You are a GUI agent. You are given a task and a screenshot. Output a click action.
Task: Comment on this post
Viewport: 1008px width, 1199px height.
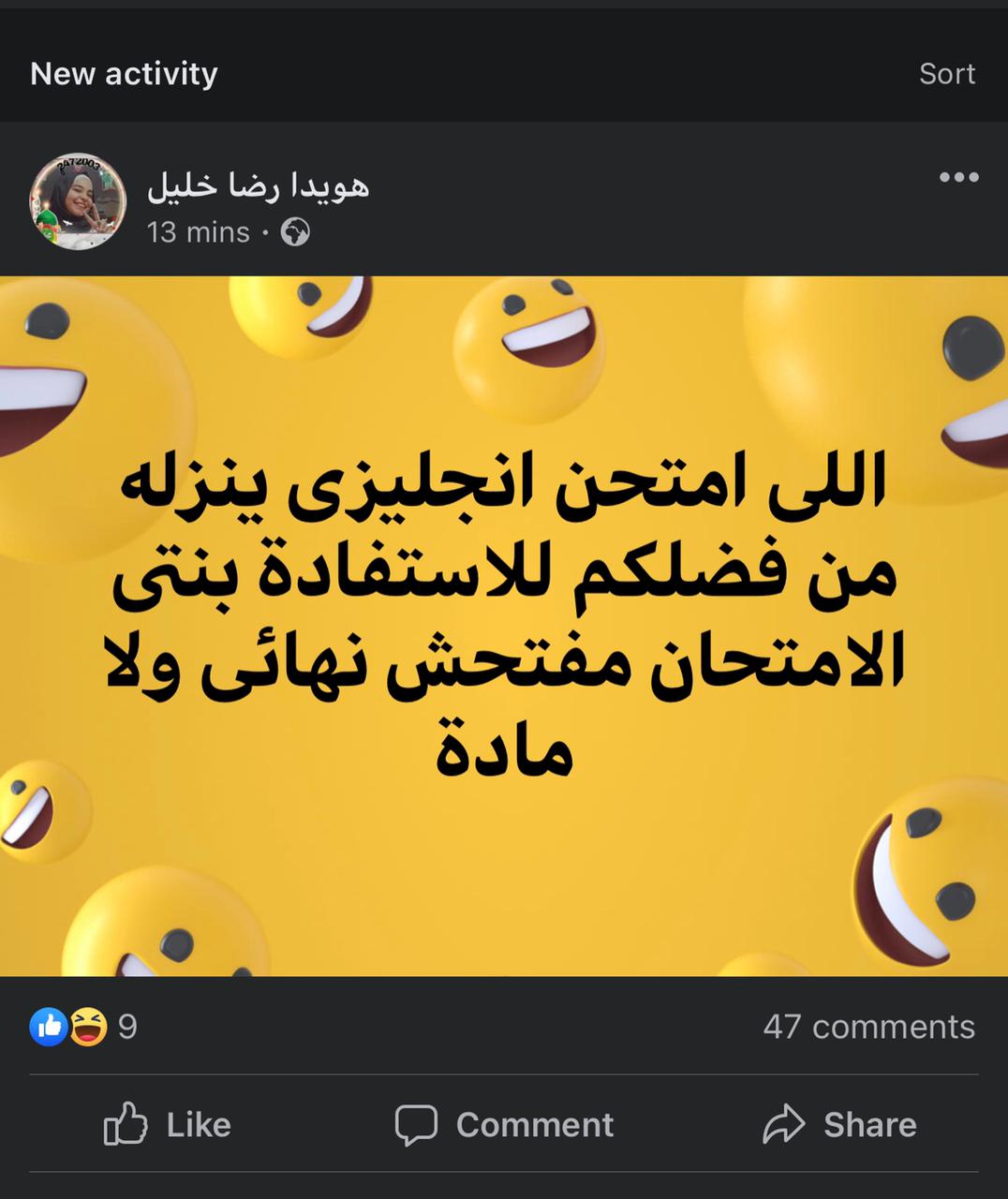pos(505,1124)
